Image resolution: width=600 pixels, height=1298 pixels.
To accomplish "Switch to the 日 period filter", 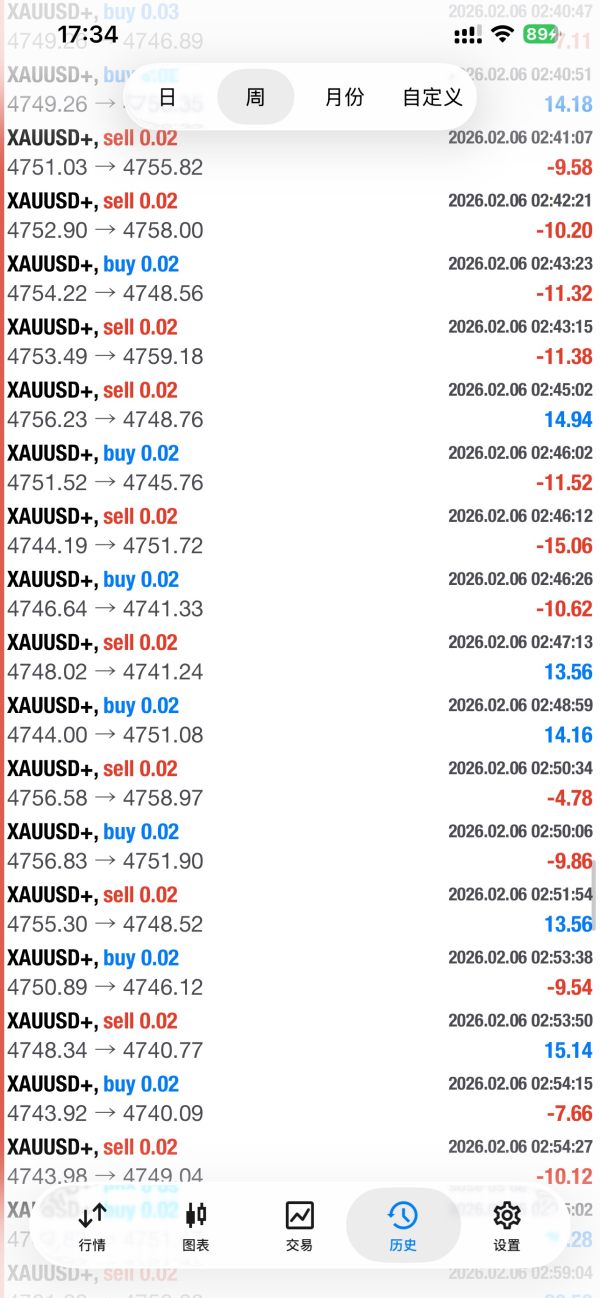I will click(x=167, y=97).
